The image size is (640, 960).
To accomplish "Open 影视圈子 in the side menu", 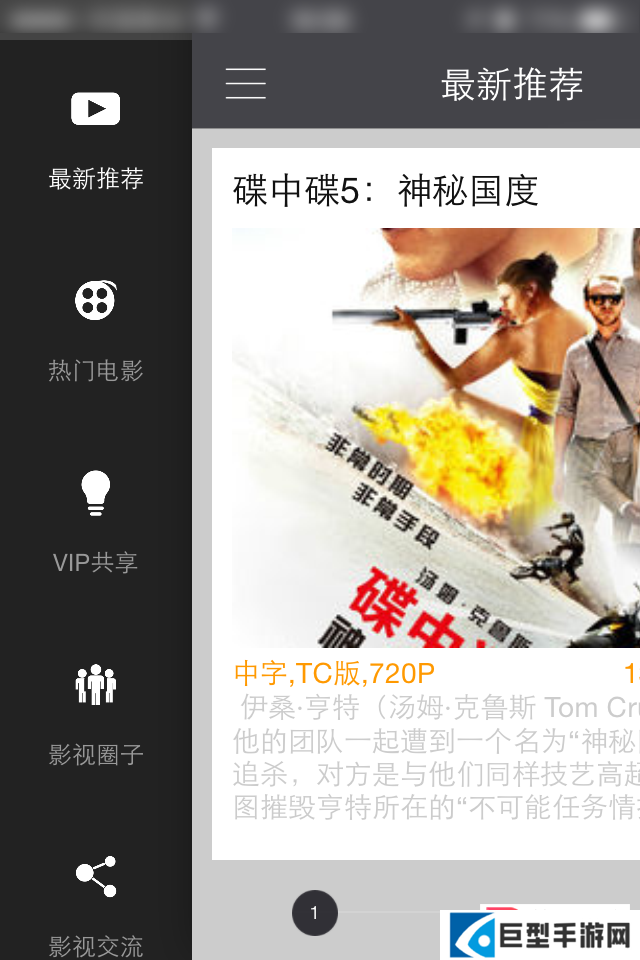I will click(x=96, y=714).
